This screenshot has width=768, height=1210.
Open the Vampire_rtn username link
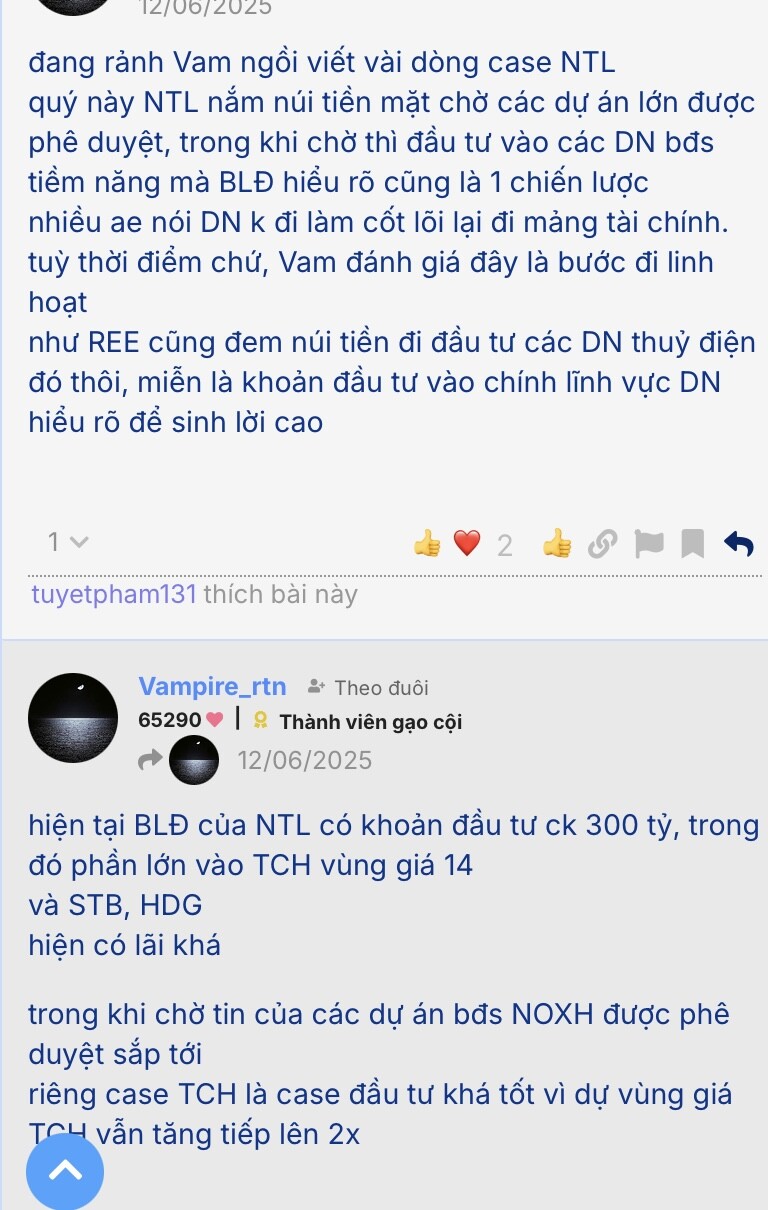[212, 687]
